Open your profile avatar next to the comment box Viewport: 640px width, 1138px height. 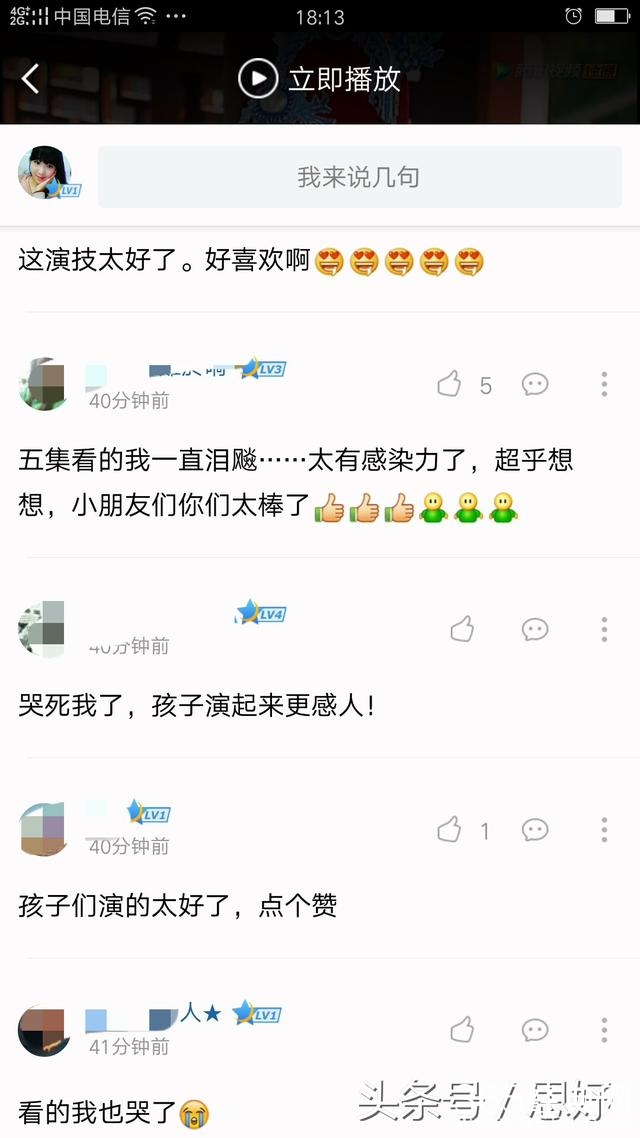tap(45, 174)
